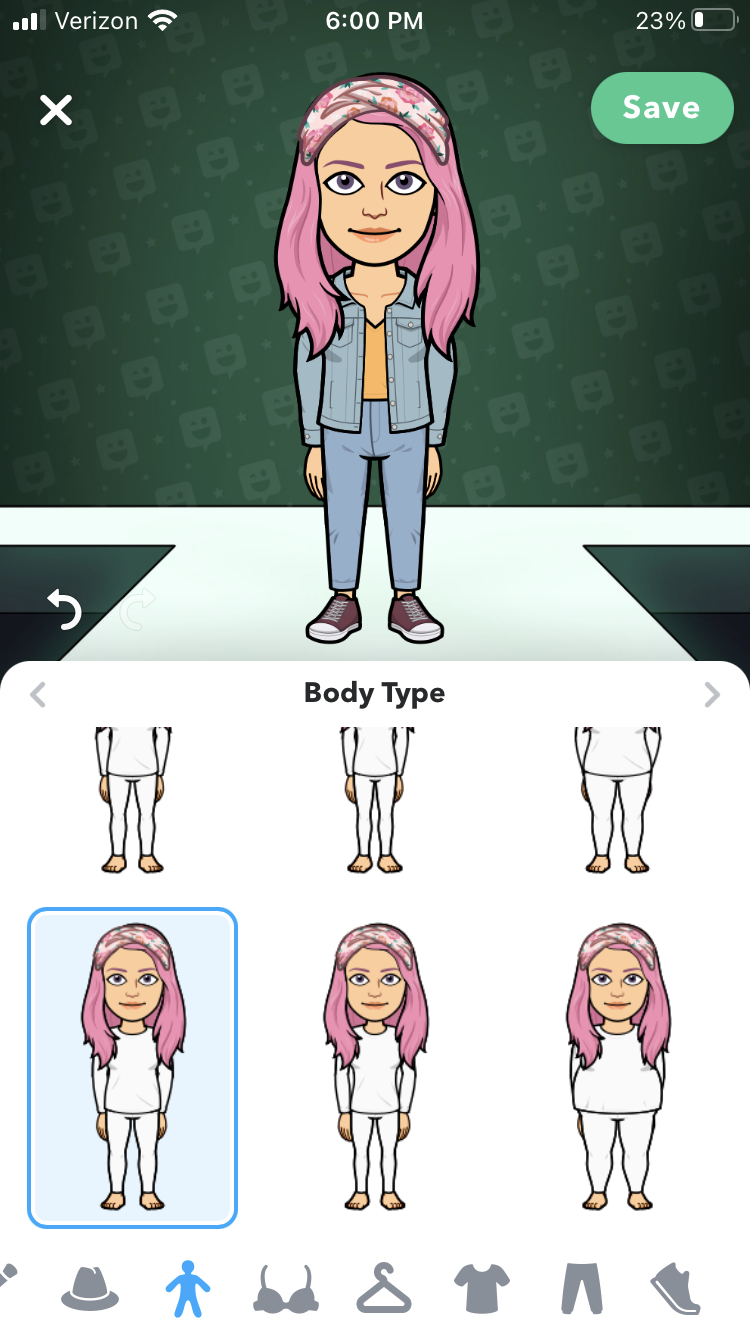
Task: Save the avatar changes
Action: tap(662, 108)
